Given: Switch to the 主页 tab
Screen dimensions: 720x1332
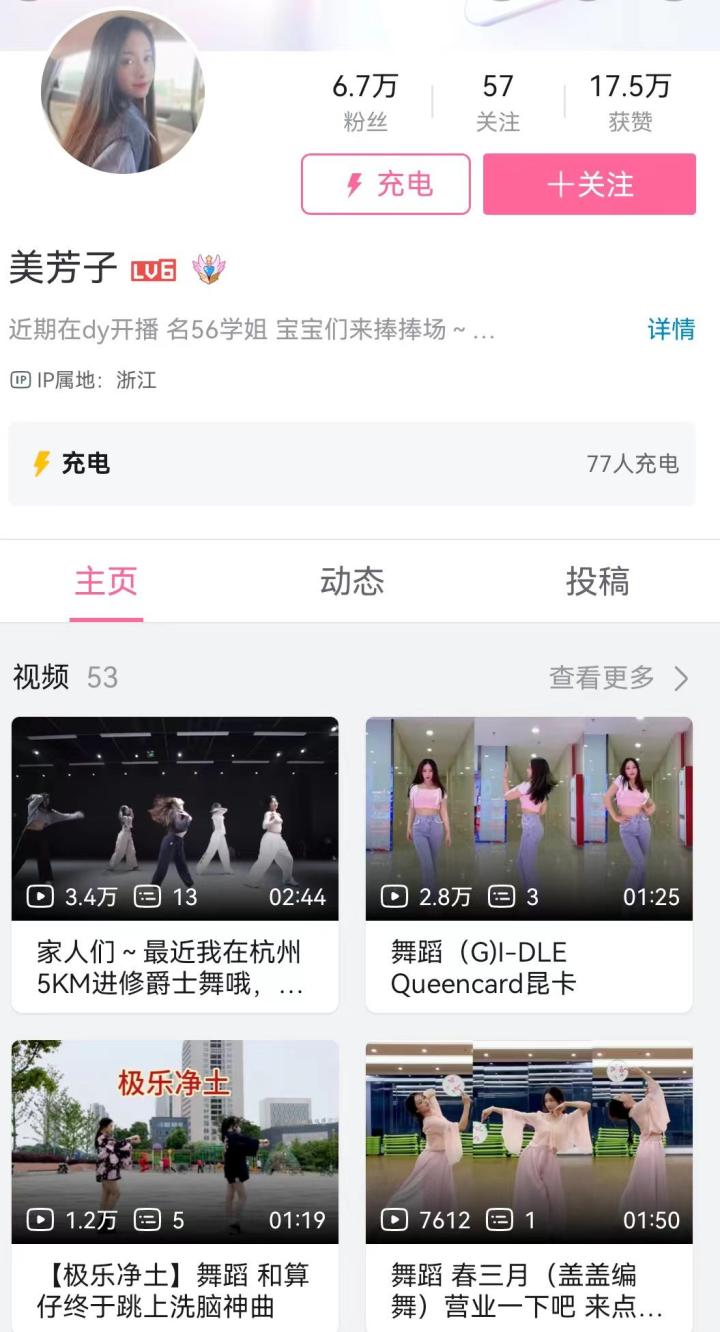Looking at the screenshot, I should (x=106, y=582).
